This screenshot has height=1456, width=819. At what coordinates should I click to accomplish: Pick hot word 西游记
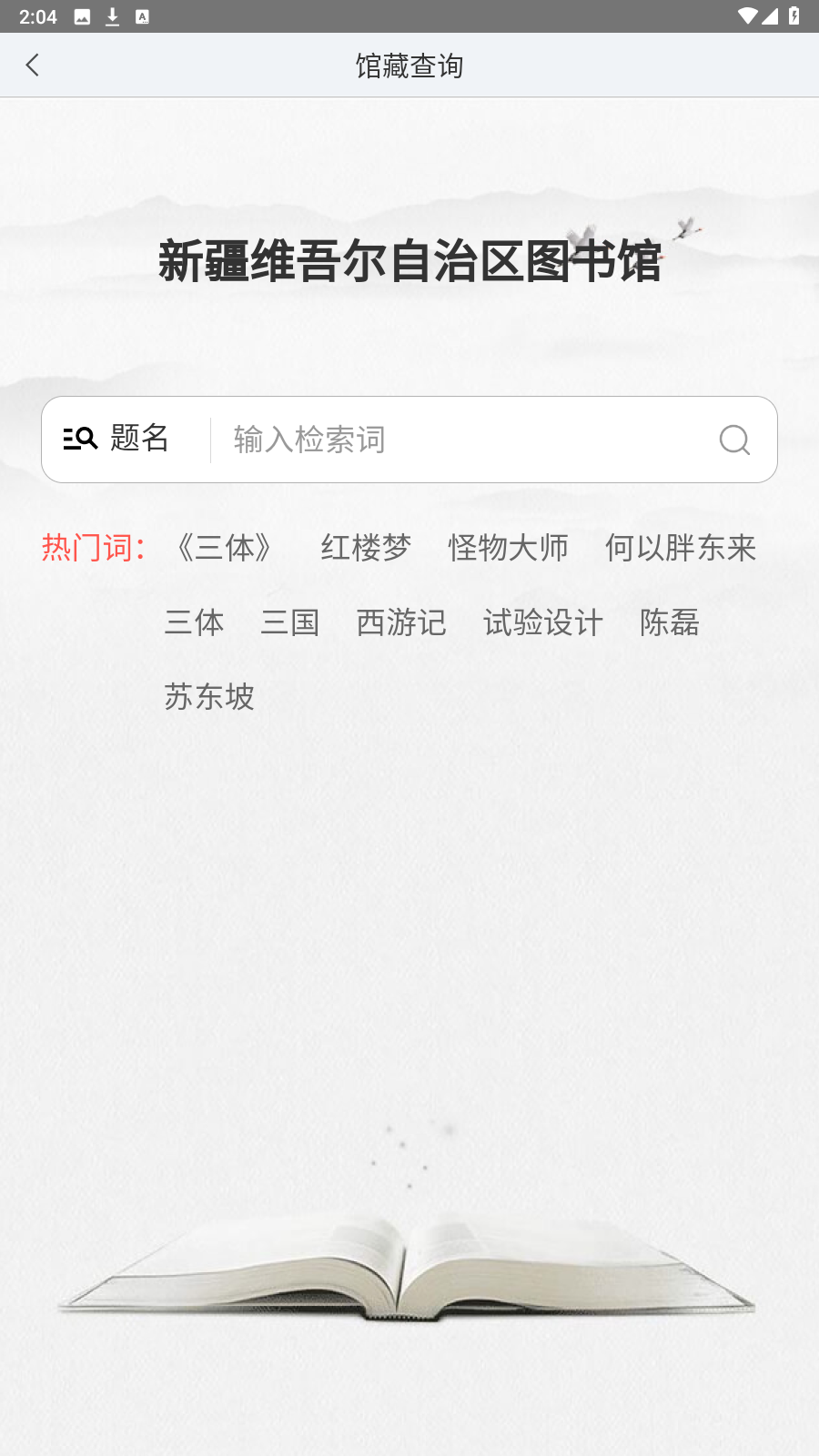[401, 622]
